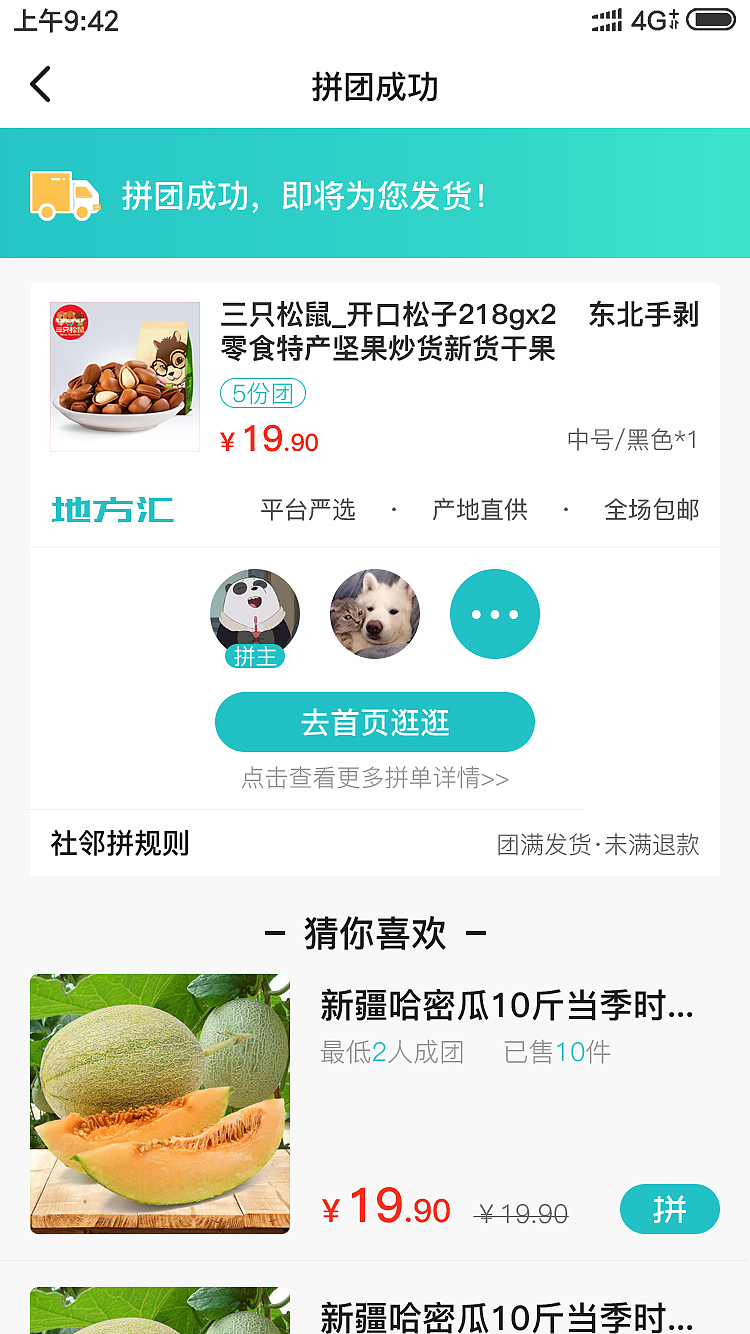This screenshot has height=1334, width=750.
Task: Click the dog member avatar
Action: 374,613
